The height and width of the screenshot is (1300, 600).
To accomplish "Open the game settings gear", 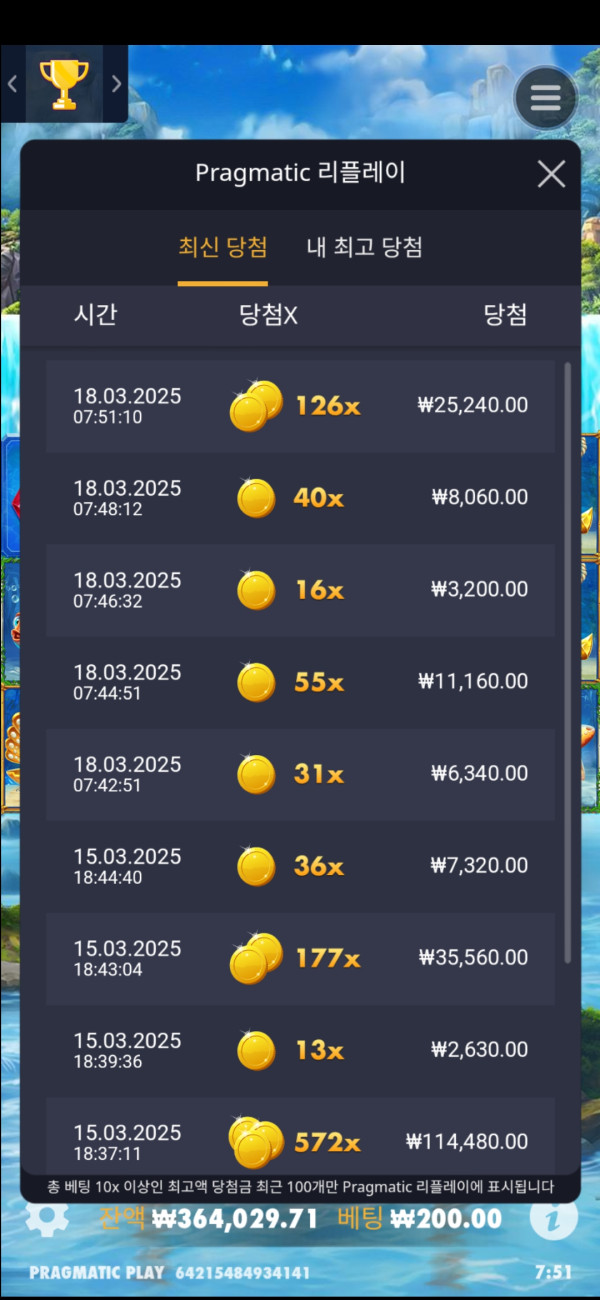I will point(47,1219).
